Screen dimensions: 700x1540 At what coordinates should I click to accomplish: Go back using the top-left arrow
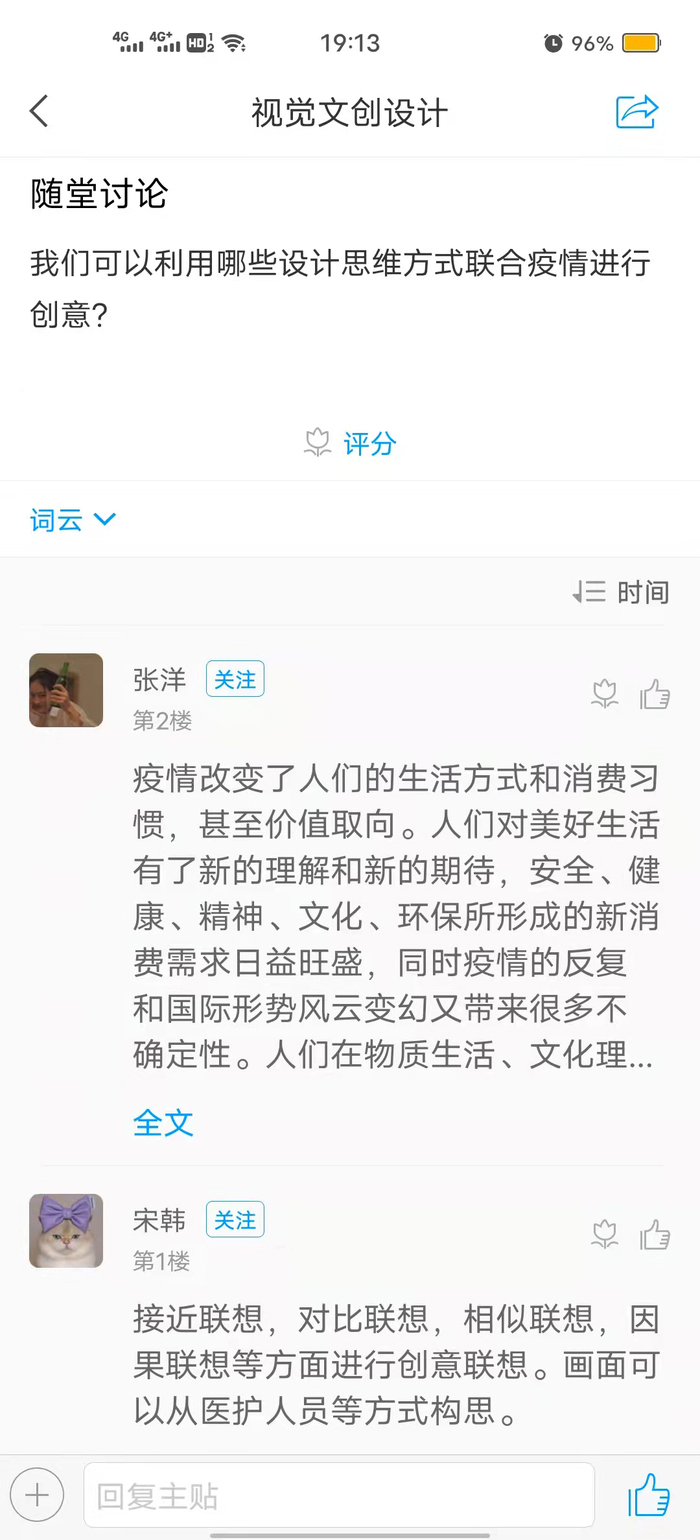[x=39, y=111]
